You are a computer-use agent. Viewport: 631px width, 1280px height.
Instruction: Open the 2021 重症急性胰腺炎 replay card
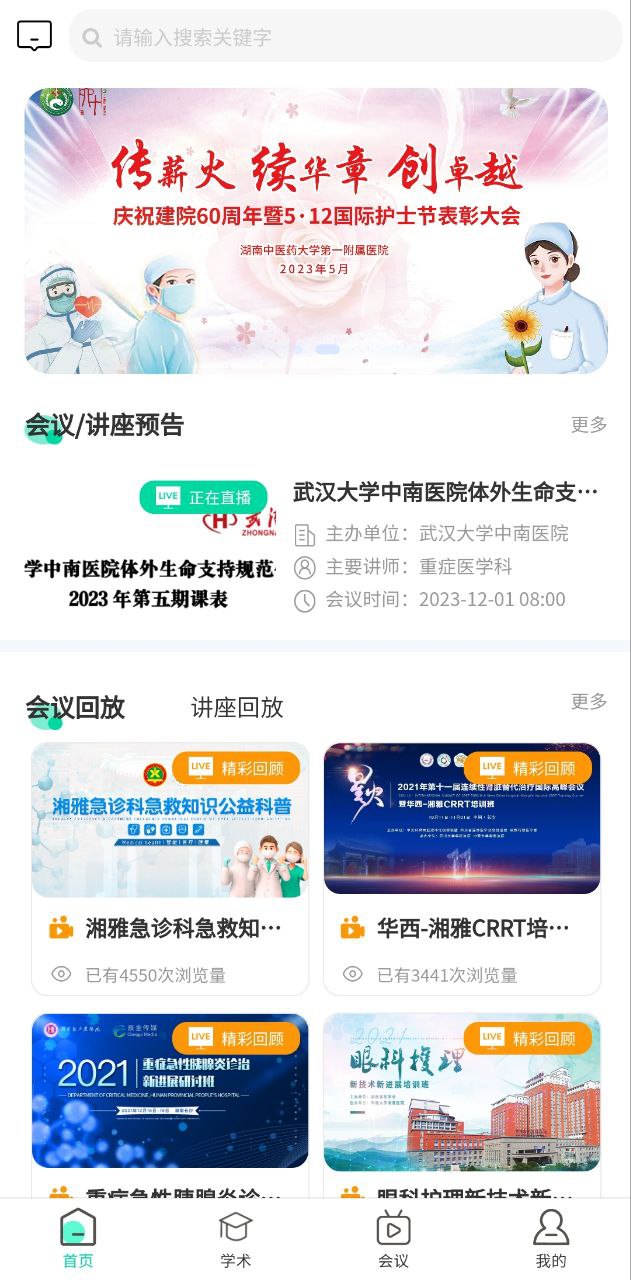click(x=170, y=1100)
